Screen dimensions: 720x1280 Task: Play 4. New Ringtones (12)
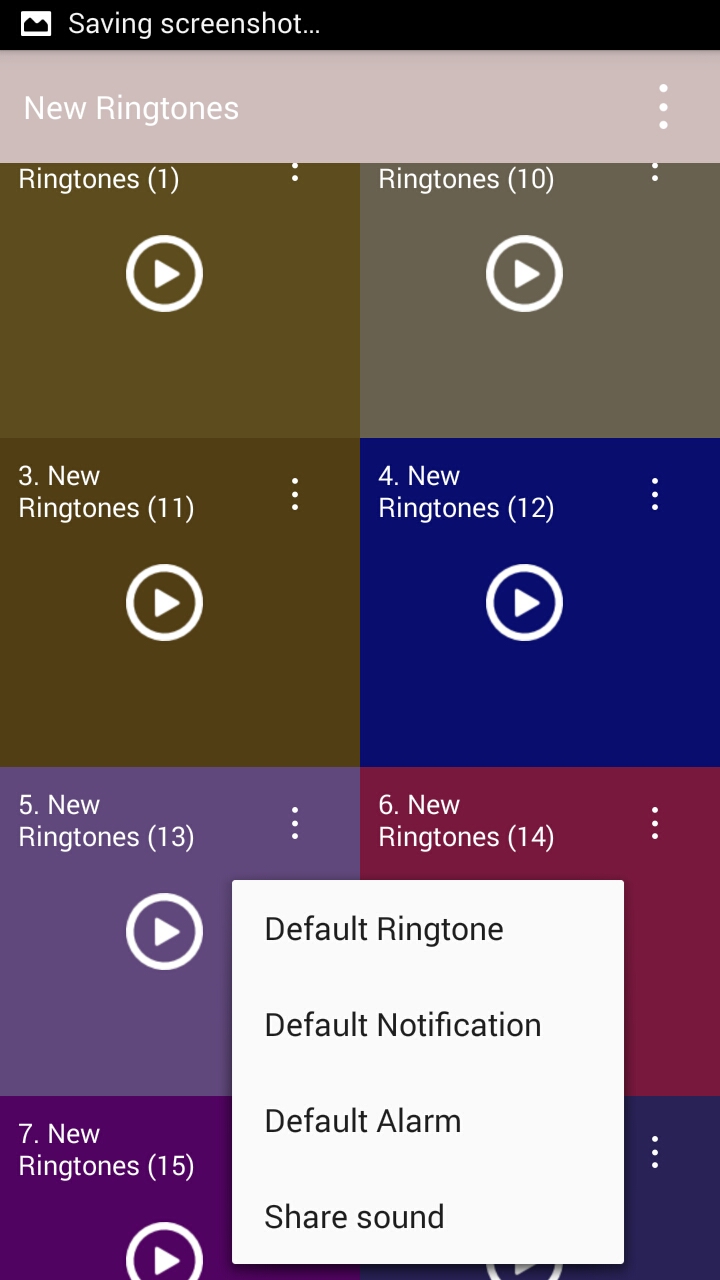point(524,601)
